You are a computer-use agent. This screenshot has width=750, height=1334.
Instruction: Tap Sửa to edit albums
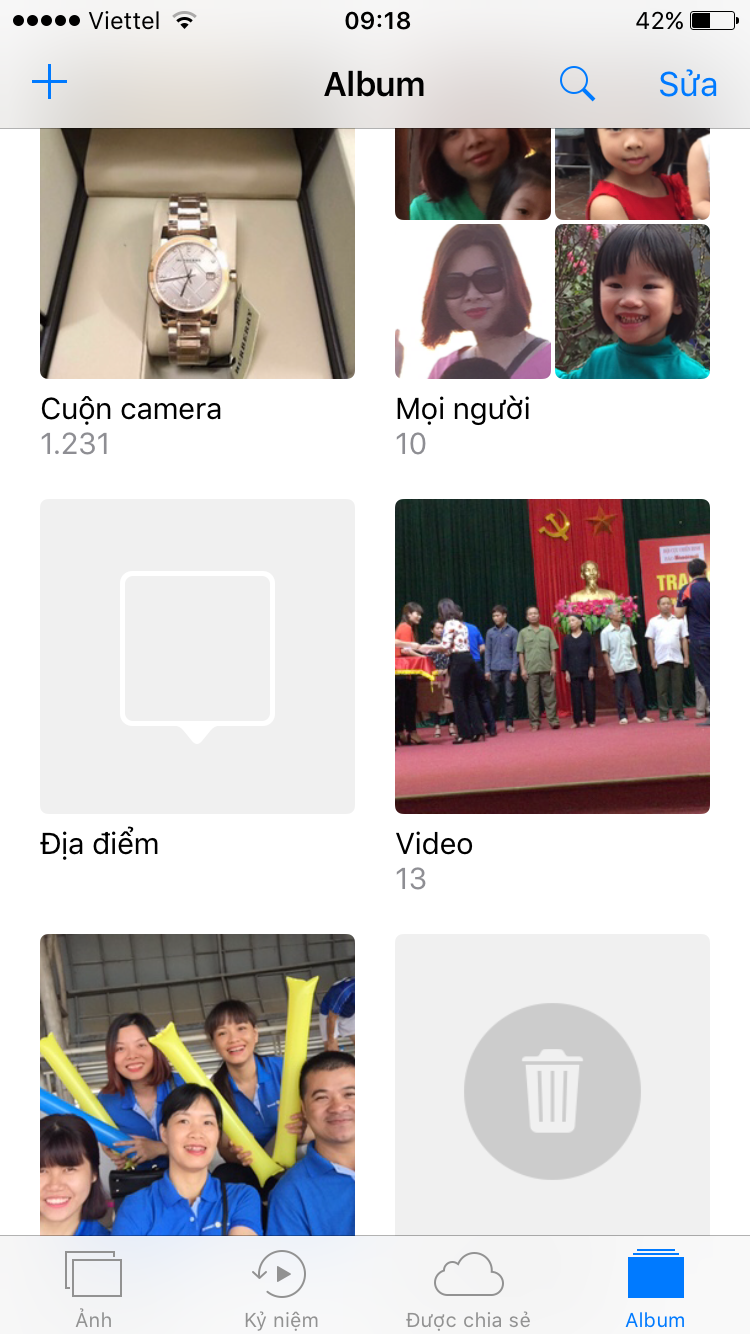click(x=688, y=85)
